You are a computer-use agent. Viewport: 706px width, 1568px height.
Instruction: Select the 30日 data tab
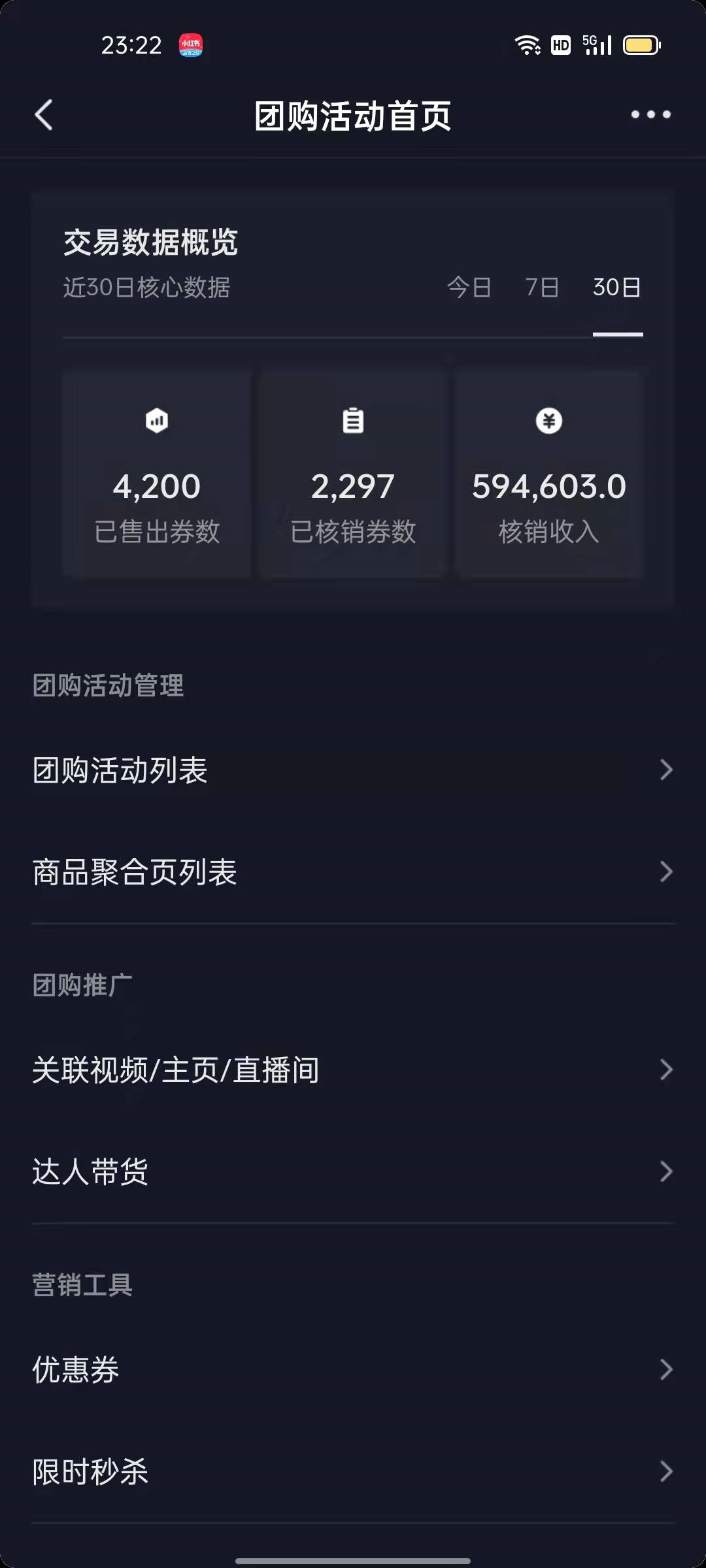tap(616, 287)
